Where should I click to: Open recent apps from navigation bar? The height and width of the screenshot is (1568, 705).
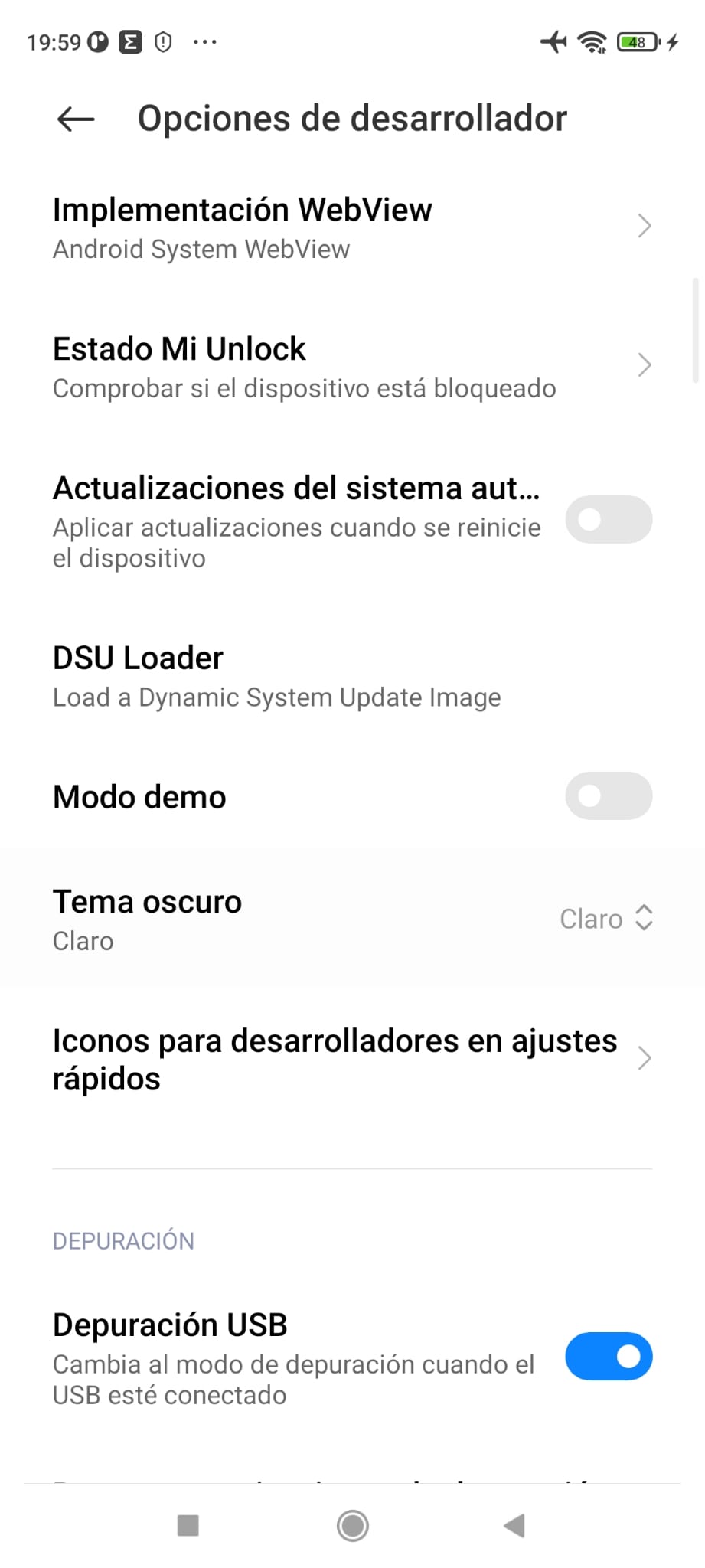pyautogui.click(x=188, y=1526)
